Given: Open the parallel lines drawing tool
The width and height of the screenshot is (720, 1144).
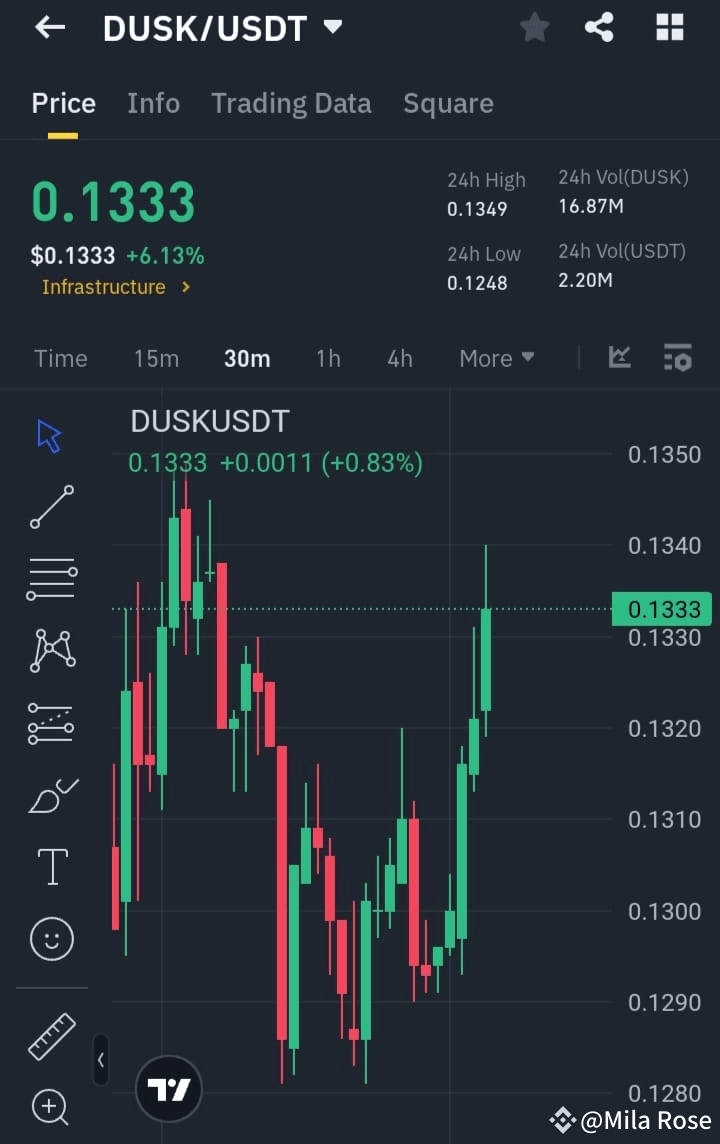Looking at the screenshot, I should pos(51,578).
